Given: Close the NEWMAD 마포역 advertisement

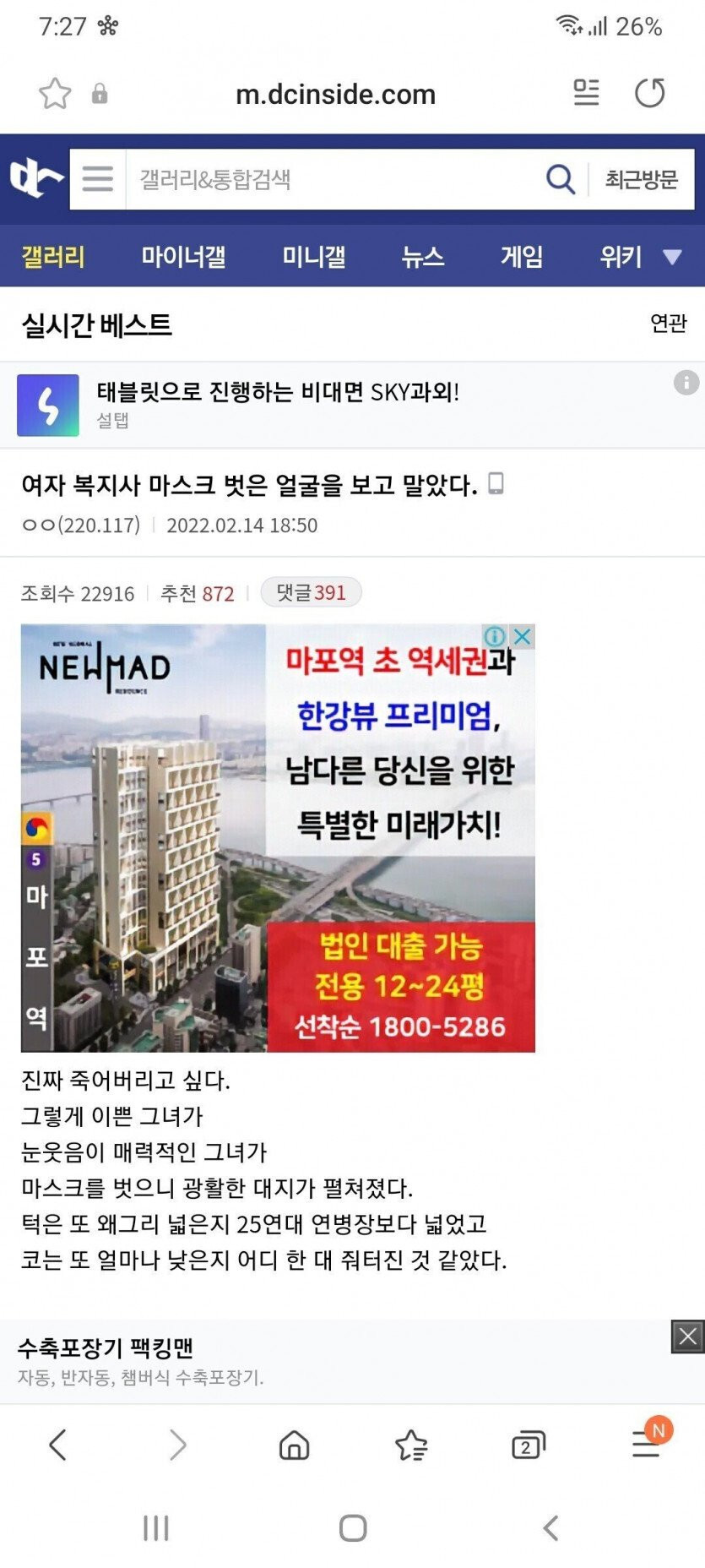Looking at the screenshot, I should 523,636.
